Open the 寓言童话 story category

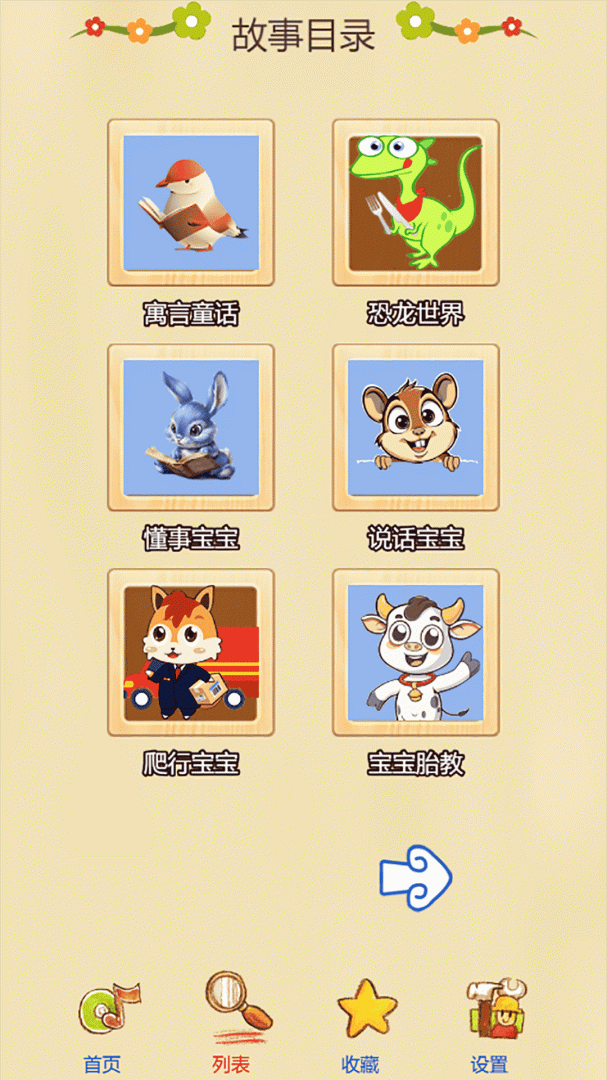coord(191,203)
